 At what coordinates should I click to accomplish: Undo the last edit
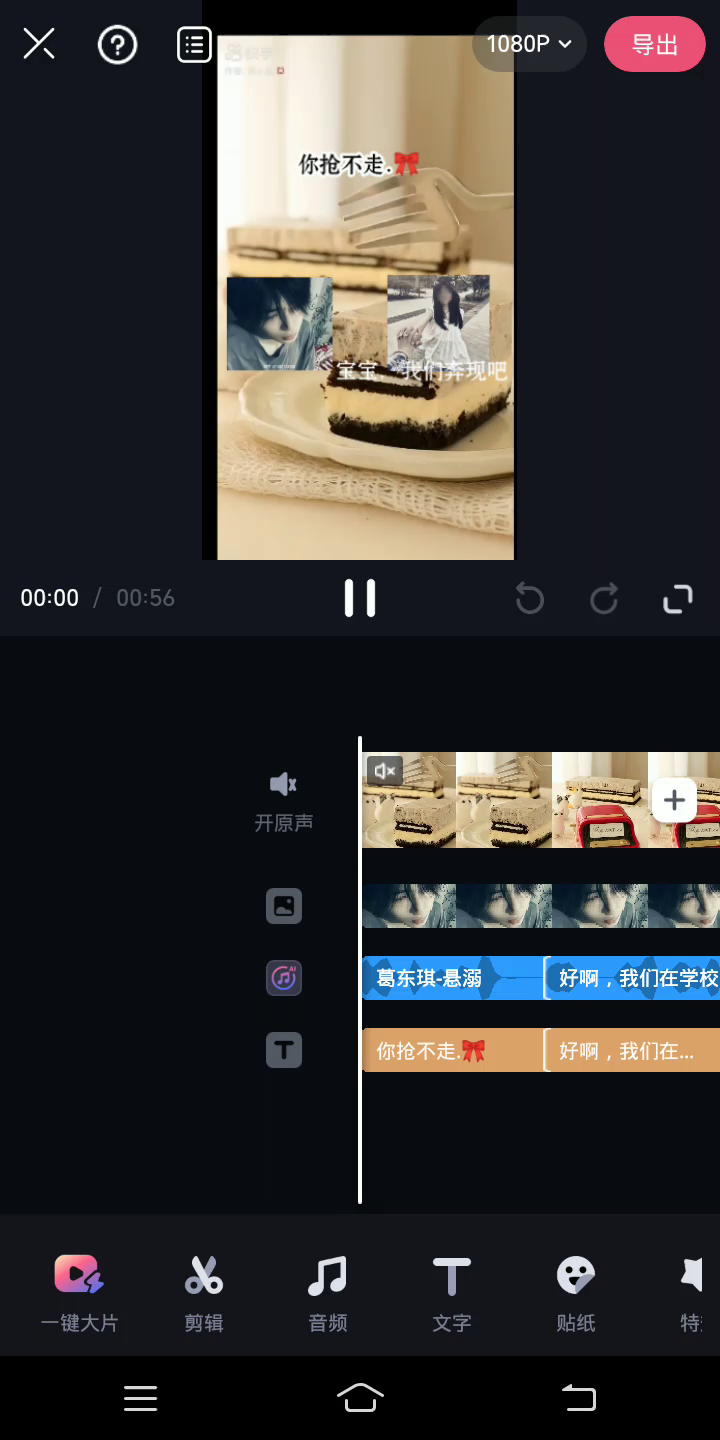pyautogui.click(x=529, y=599)
